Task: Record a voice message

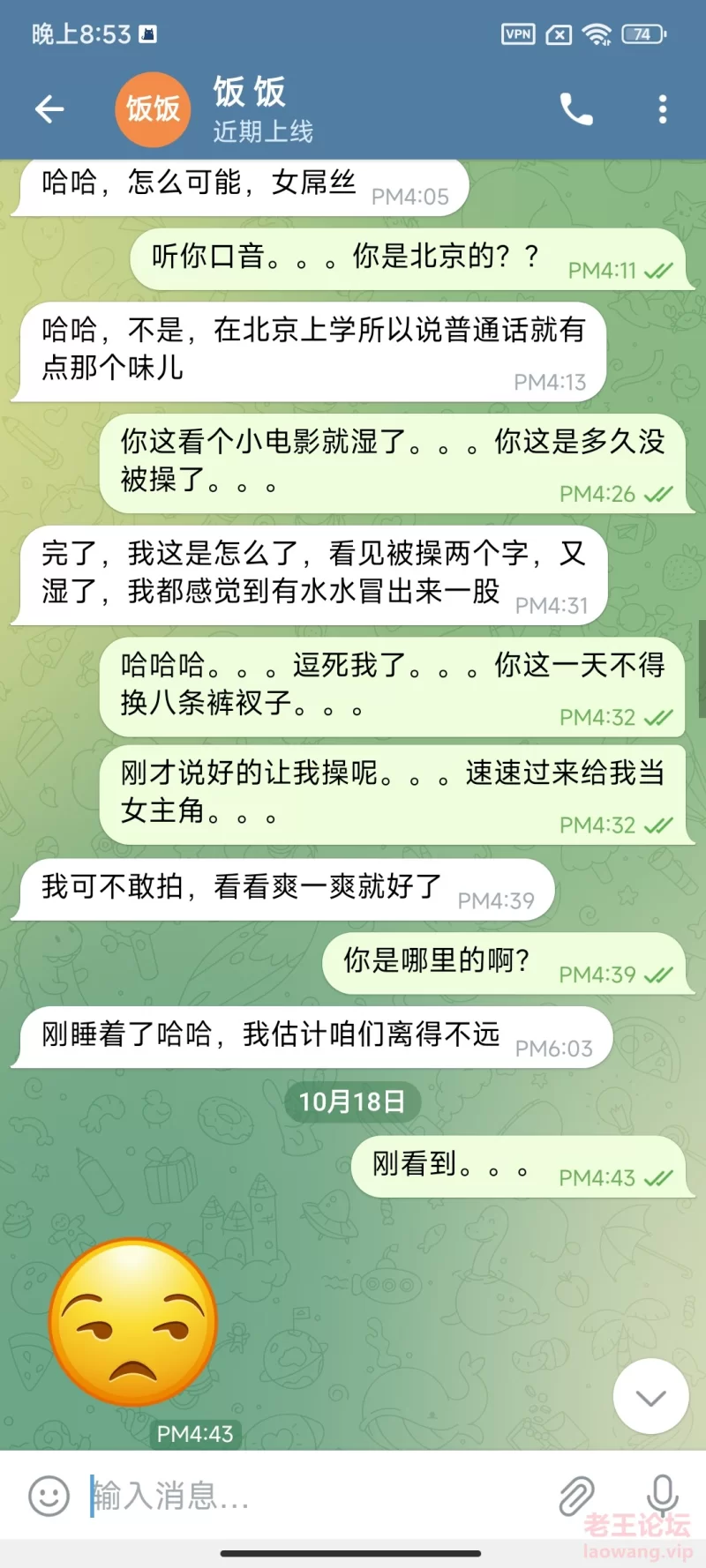Action: tap(662, 1497)
